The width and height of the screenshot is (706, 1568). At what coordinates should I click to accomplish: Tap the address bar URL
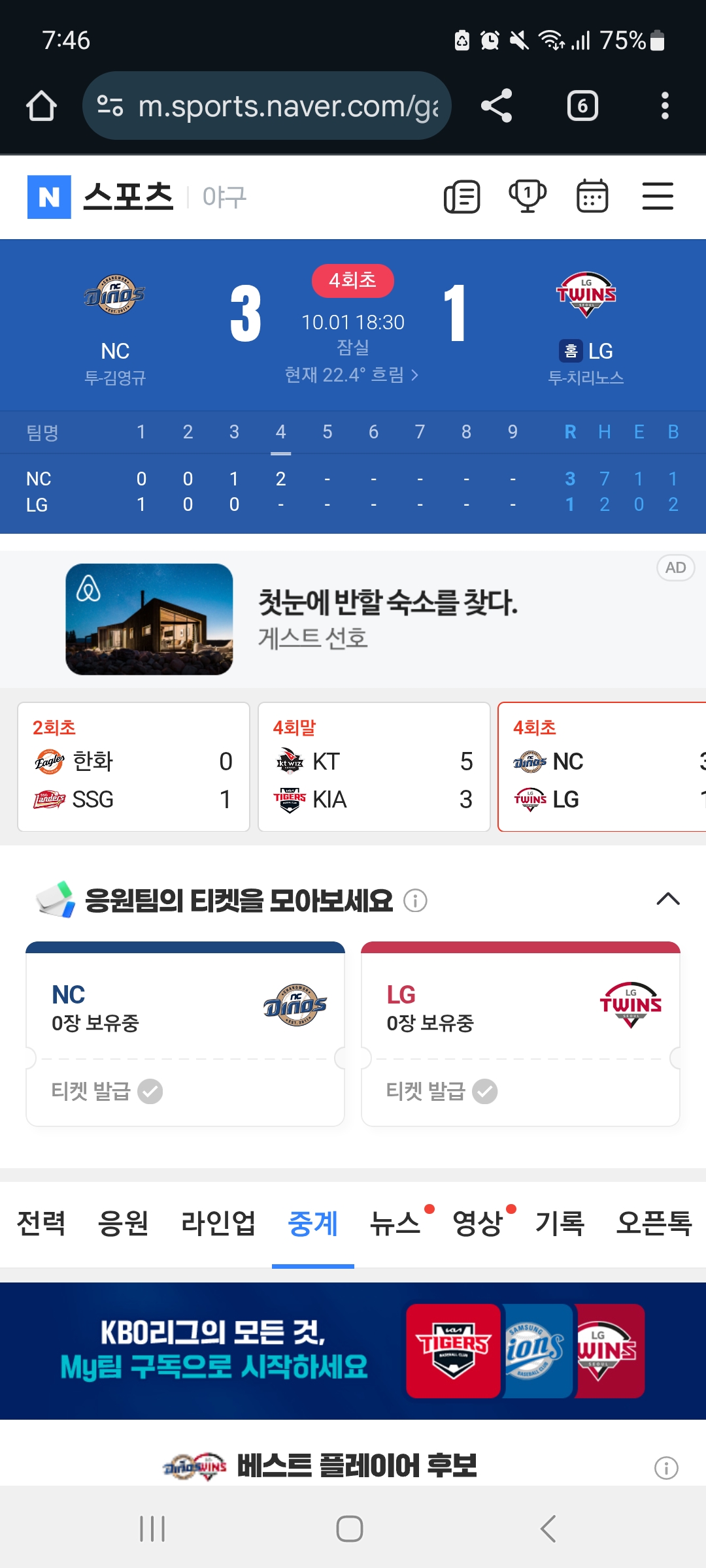click(x=267, y=106)
